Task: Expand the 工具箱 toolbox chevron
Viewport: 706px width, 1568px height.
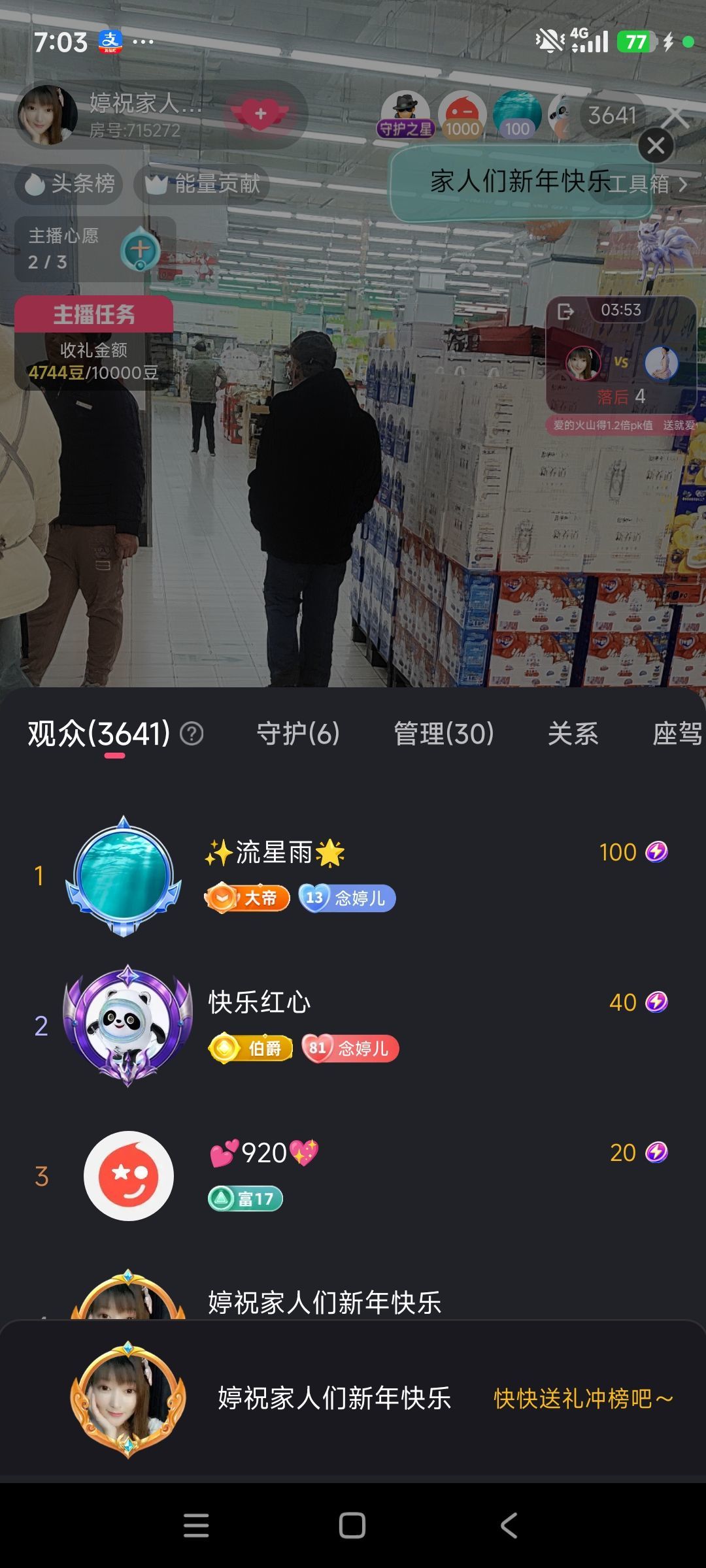Action: (684, 186)
